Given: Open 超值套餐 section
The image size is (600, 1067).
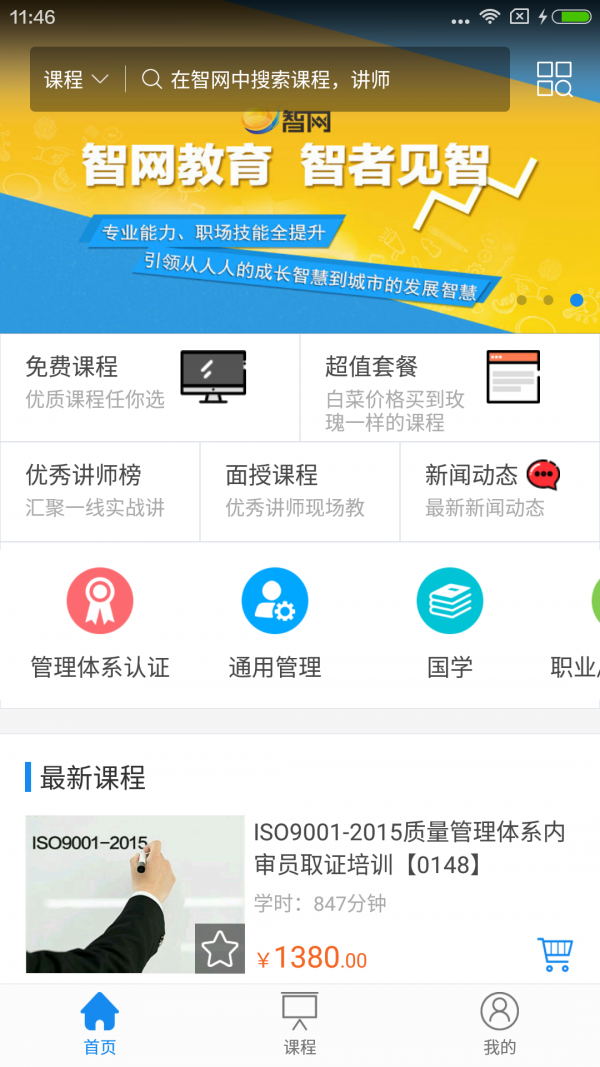Looking at the screenshot, I should pyautogui.click(x=450, y=387).
